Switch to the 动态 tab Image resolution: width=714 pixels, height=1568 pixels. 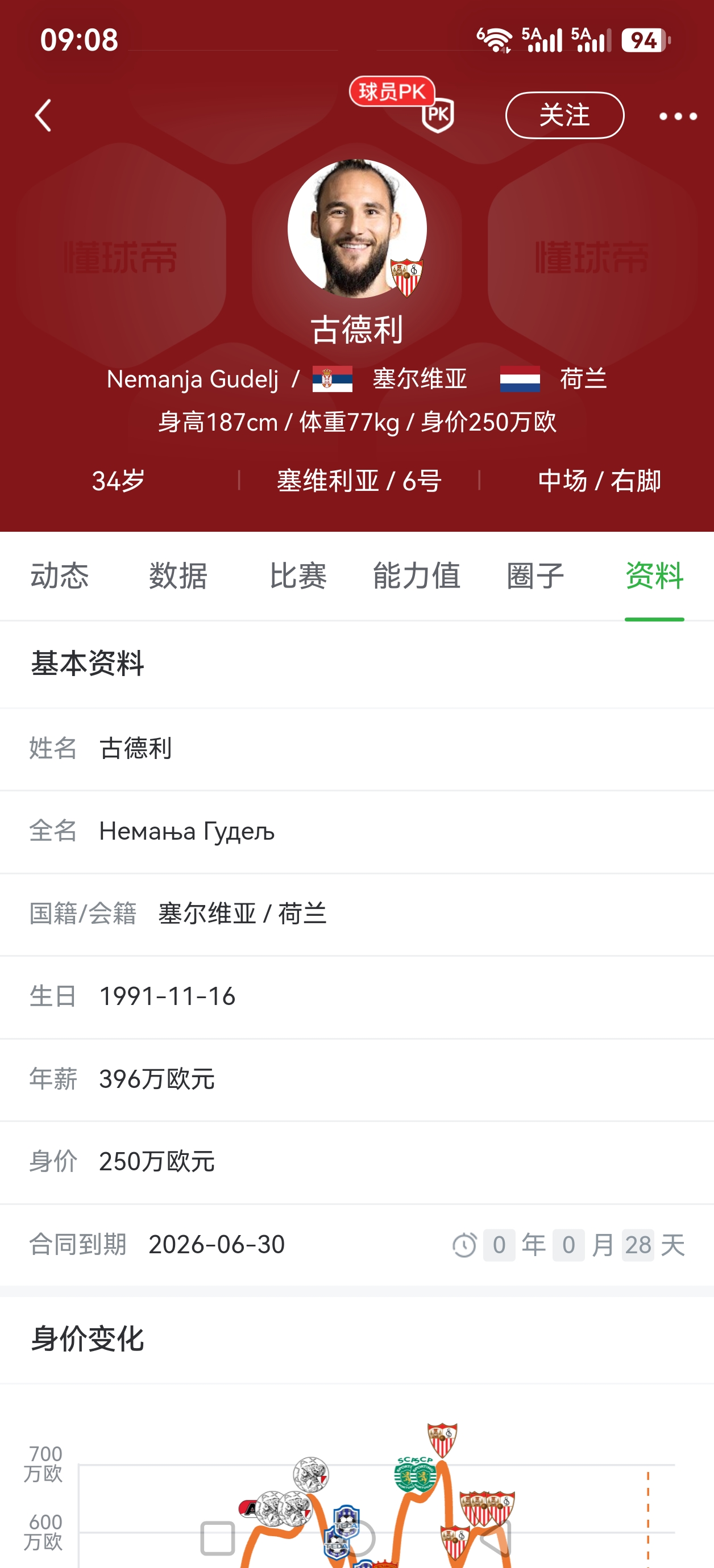[x=59, y=576]
